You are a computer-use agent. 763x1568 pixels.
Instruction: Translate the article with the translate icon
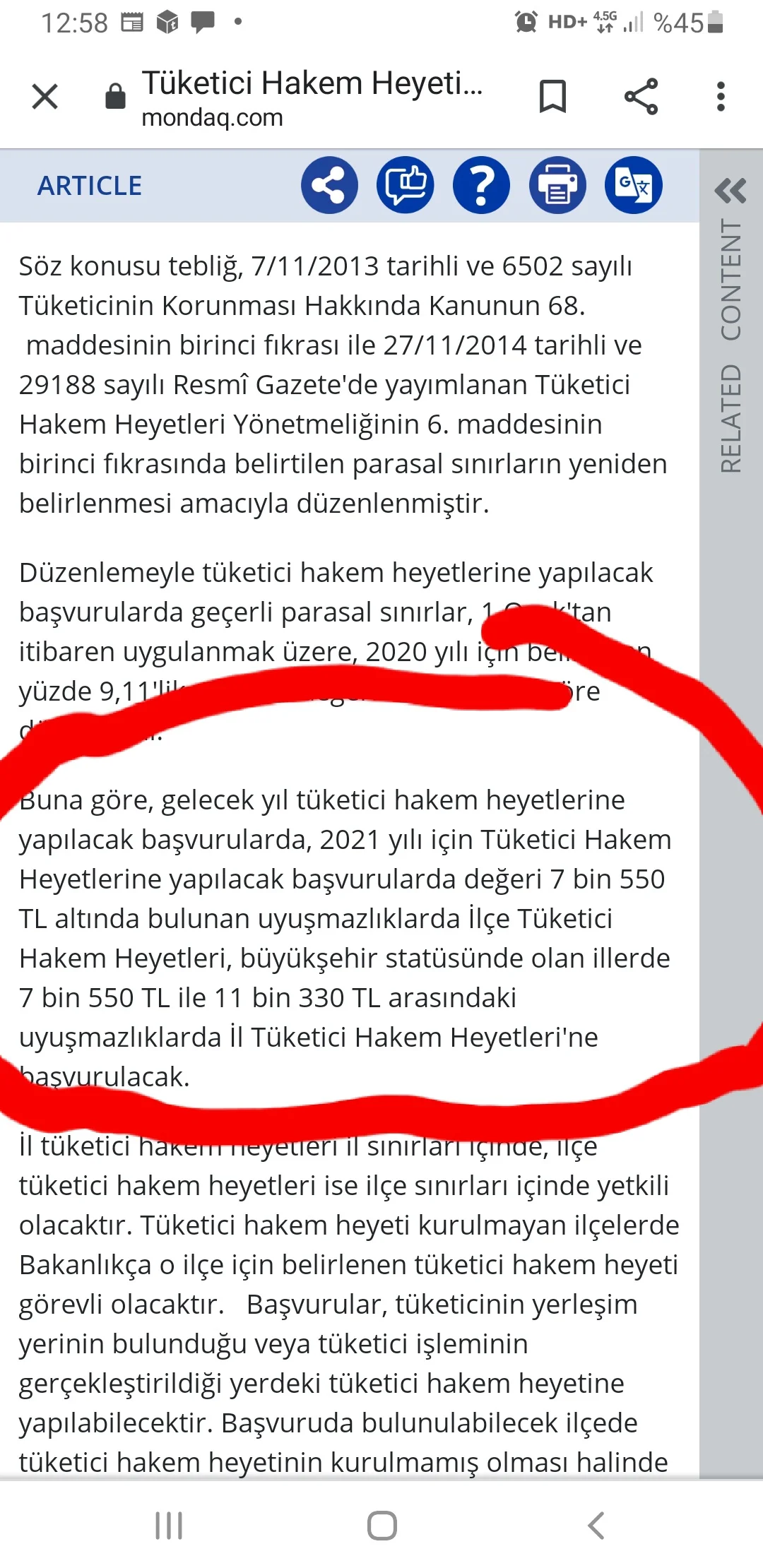[634, 185]
